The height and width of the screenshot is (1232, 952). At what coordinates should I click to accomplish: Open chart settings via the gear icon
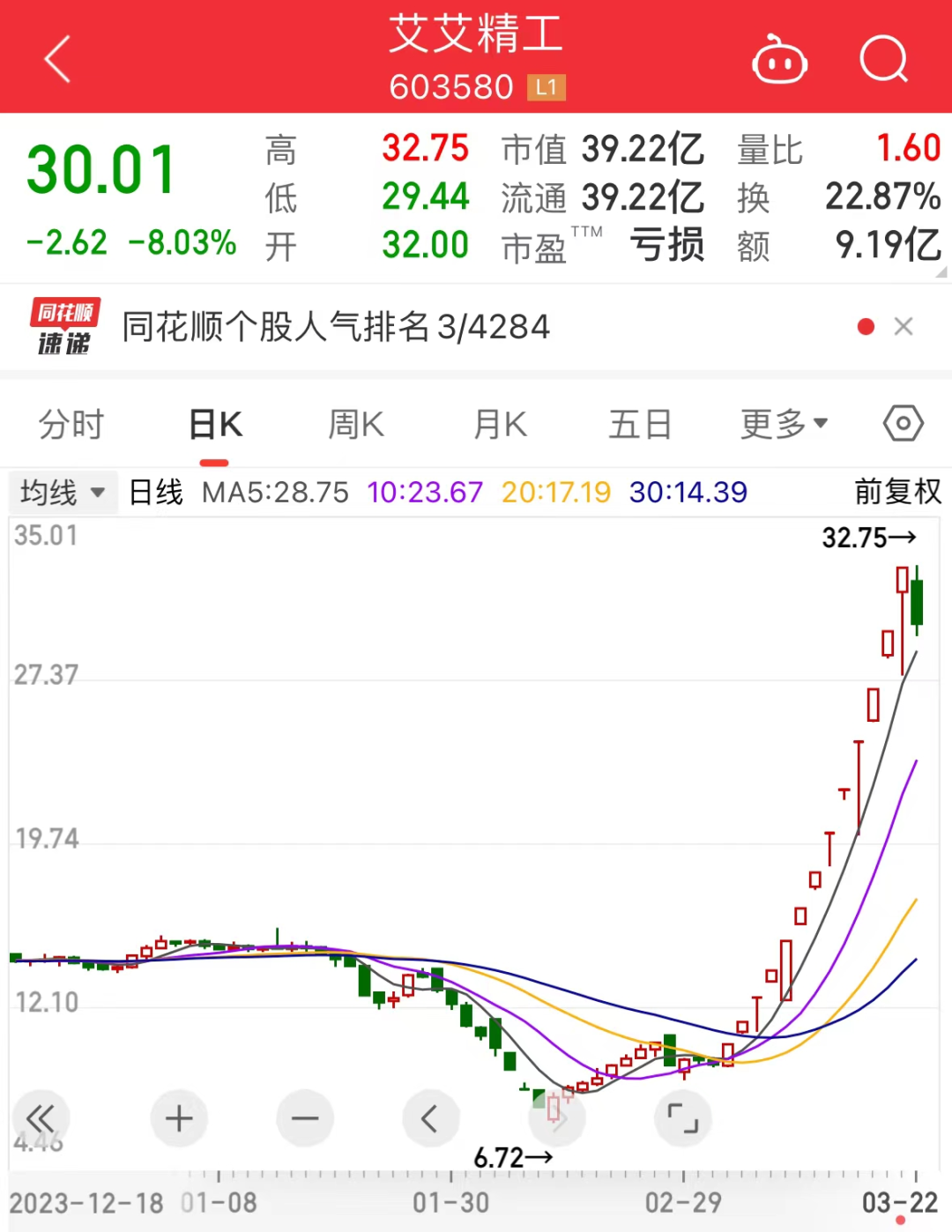(903, 424)
